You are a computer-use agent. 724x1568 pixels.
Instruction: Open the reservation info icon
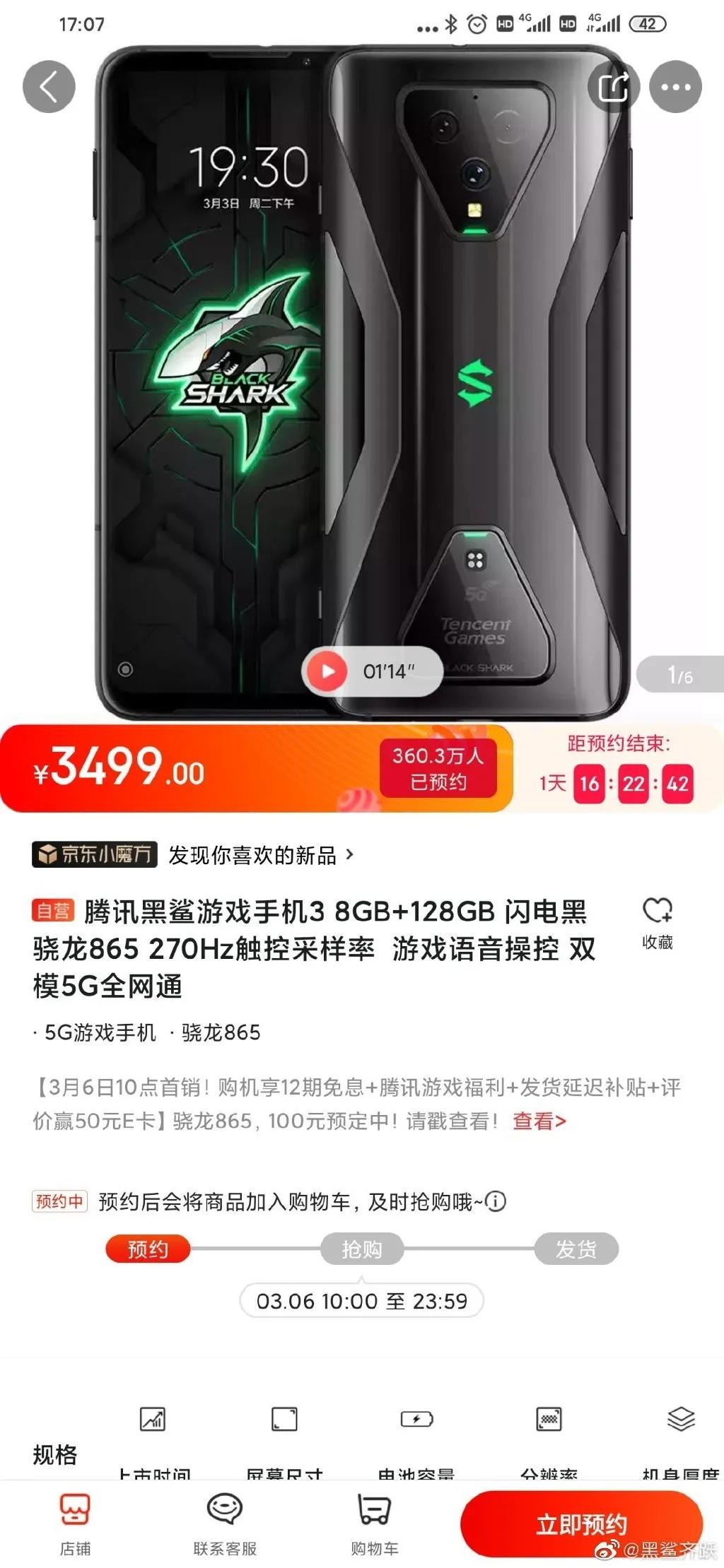coord(496,1201)
